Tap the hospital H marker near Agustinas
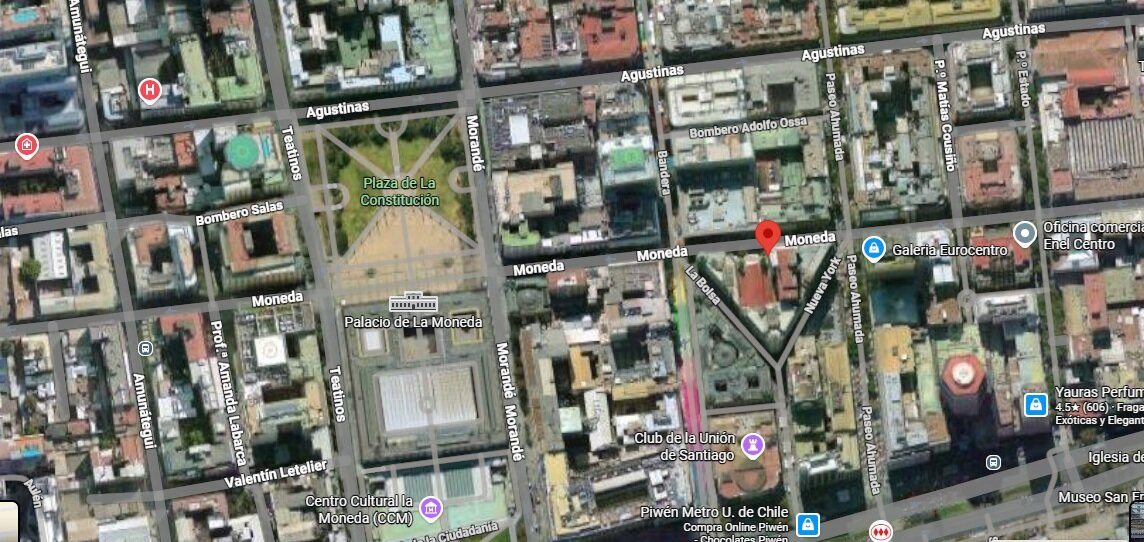The image size is (1144, 542). click(x=150, y=92)
